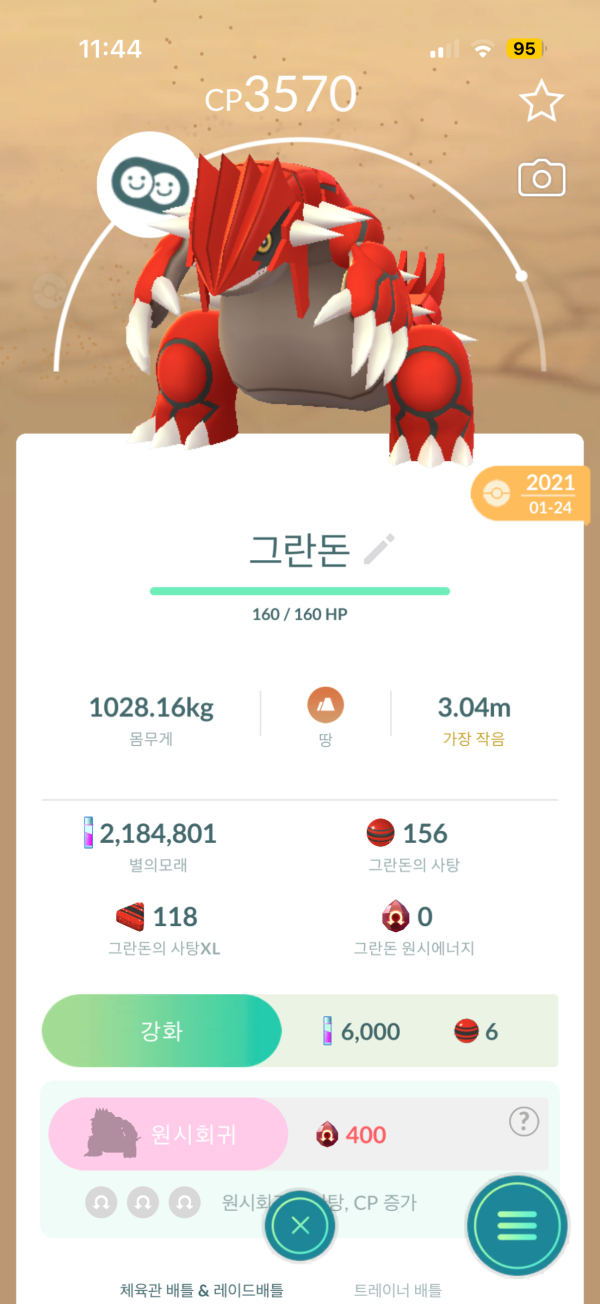Mark Groudon as favorite with the star
Image resolution: width=600 pixels, height=1304 pixels.
coord(541,102)
